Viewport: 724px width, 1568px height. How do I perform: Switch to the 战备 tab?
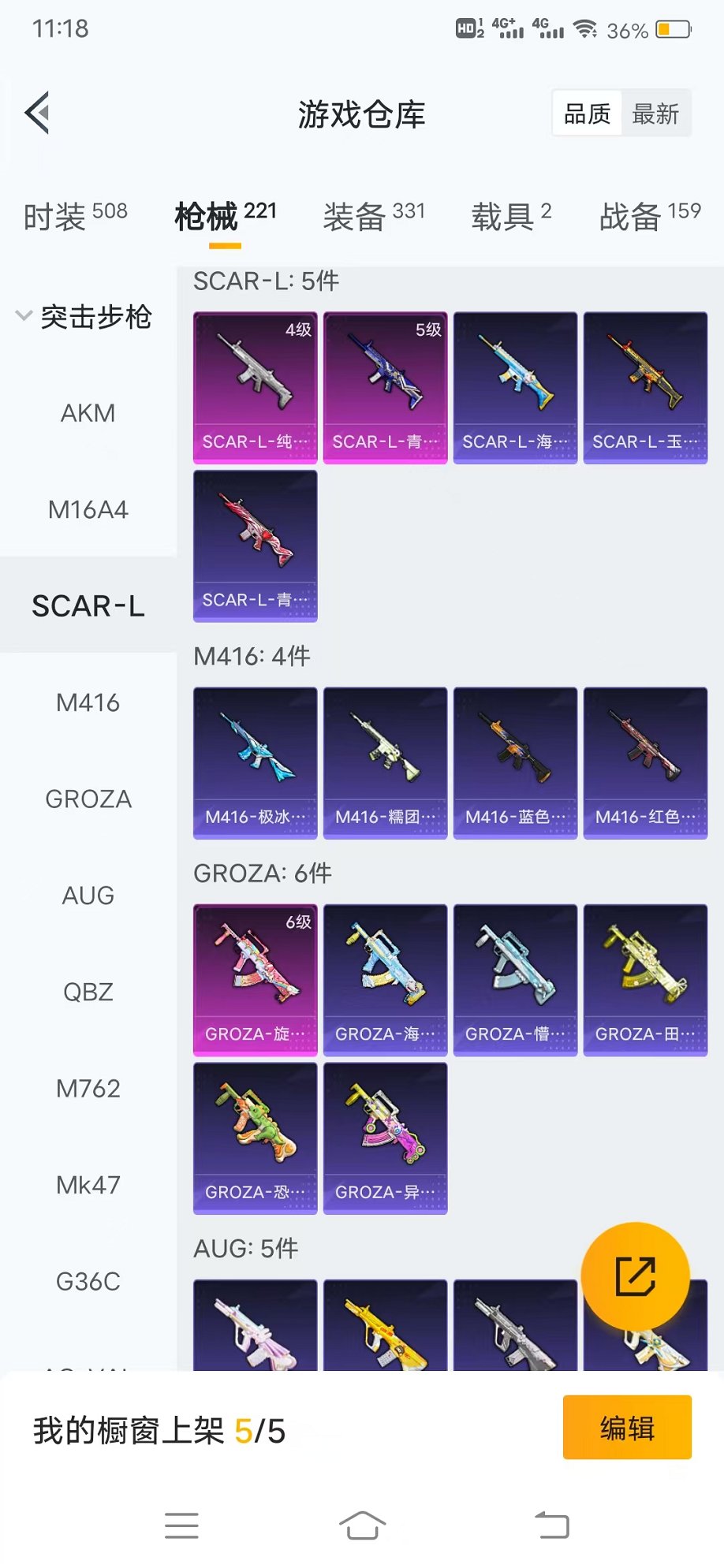pyautogui.click(x=650, y=215)
